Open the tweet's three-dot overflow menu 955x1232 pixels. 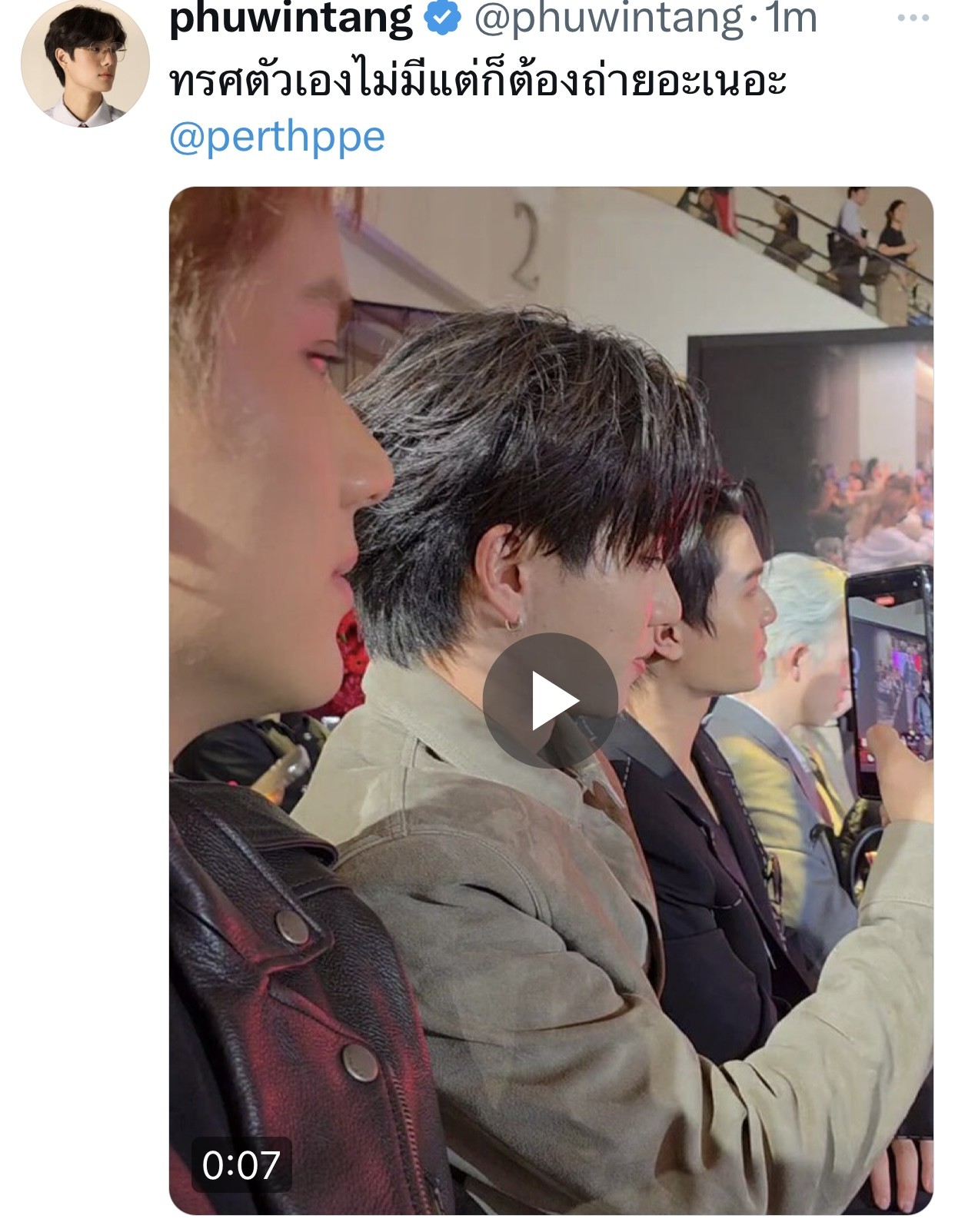913,18
